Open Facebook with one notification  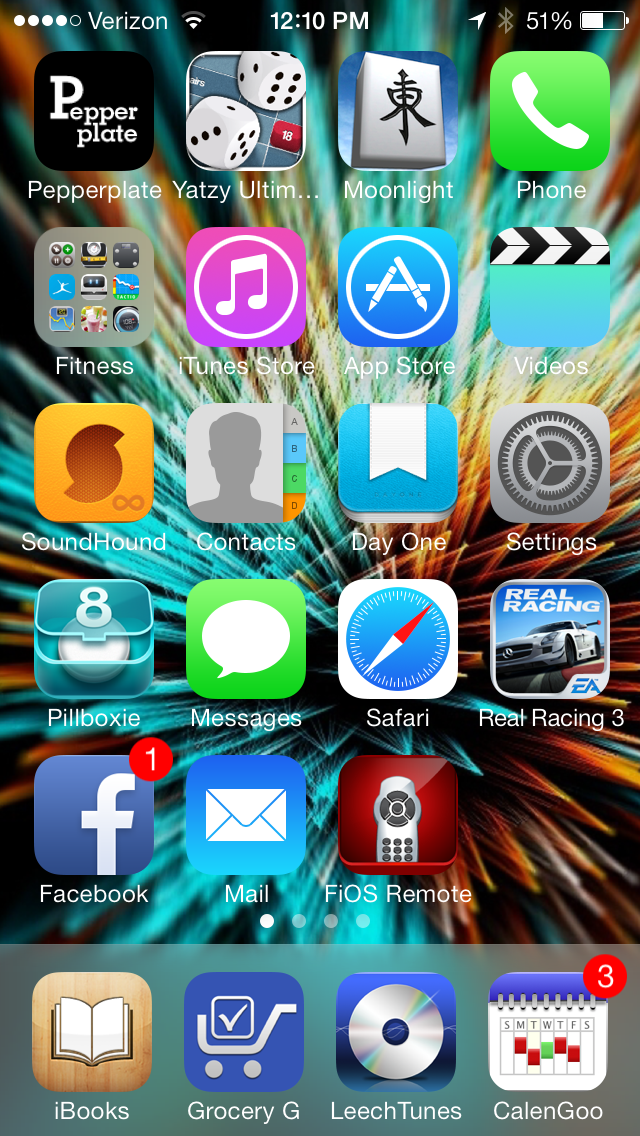click(x=94, y=815)
